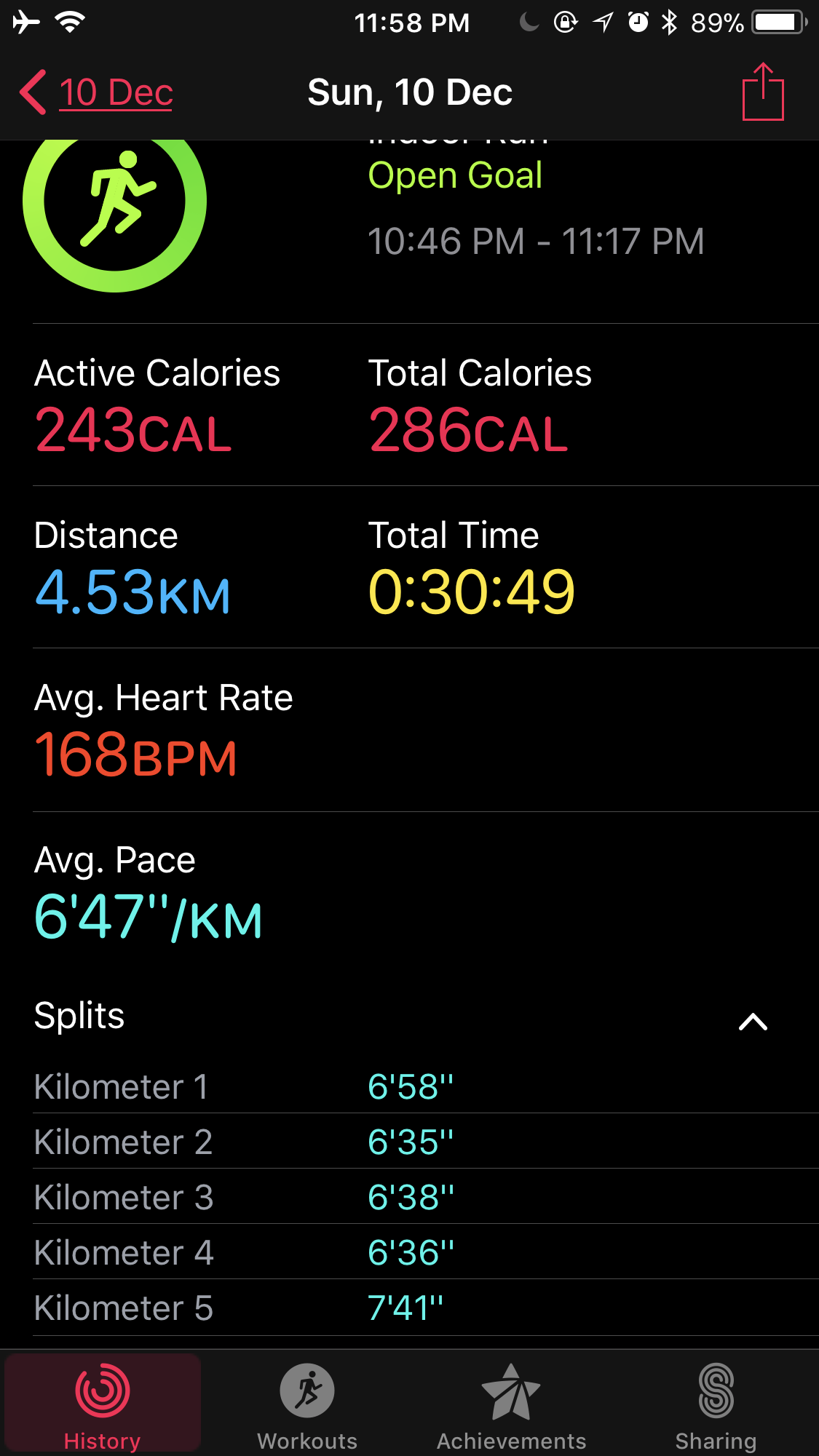Tap the Open Goal label
The image size is (819, 1456).
tap(455, 175)
